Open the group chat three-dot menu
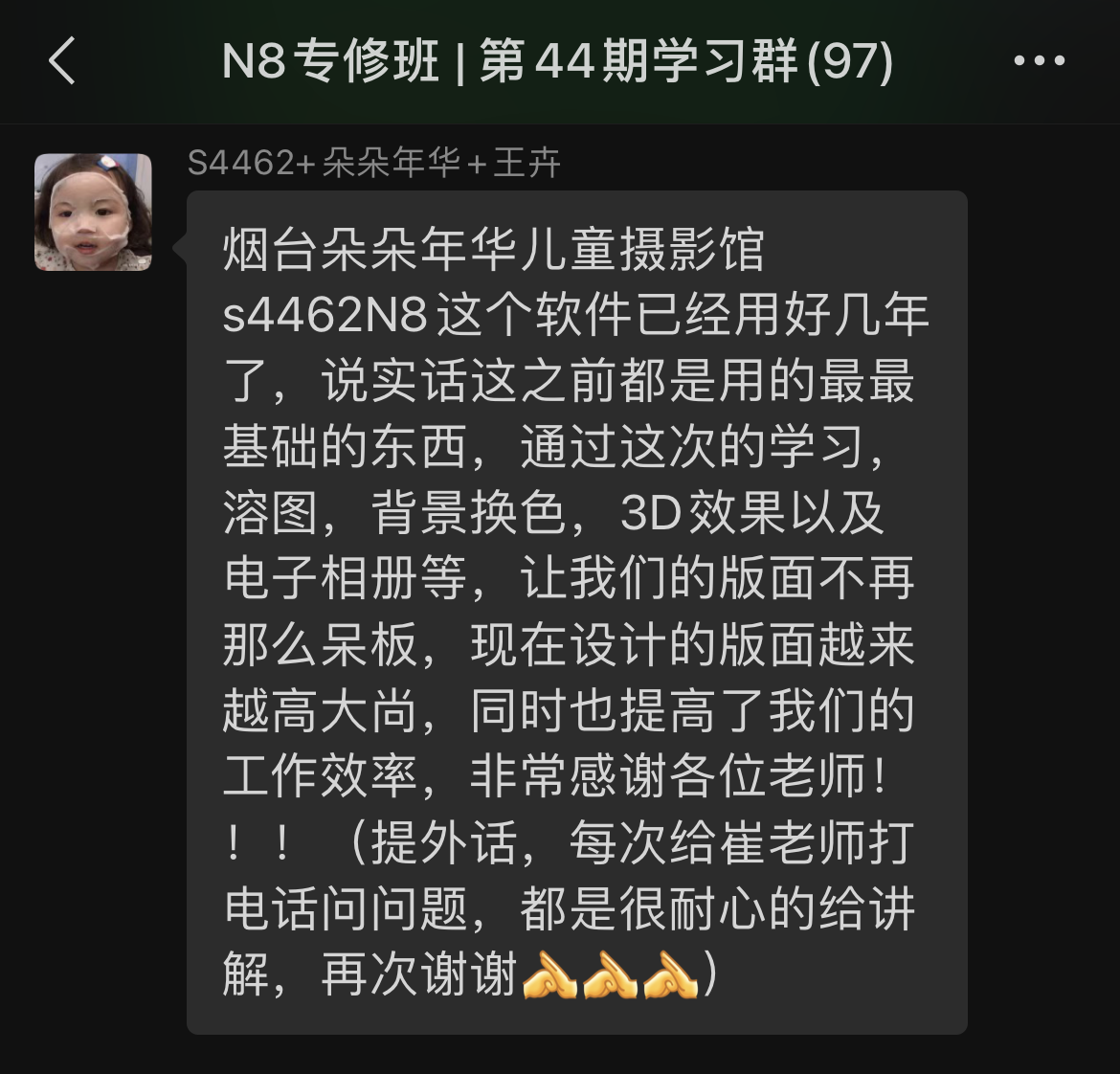Viewport: 1120px width, 1074px height. [x=1039, y=61]
